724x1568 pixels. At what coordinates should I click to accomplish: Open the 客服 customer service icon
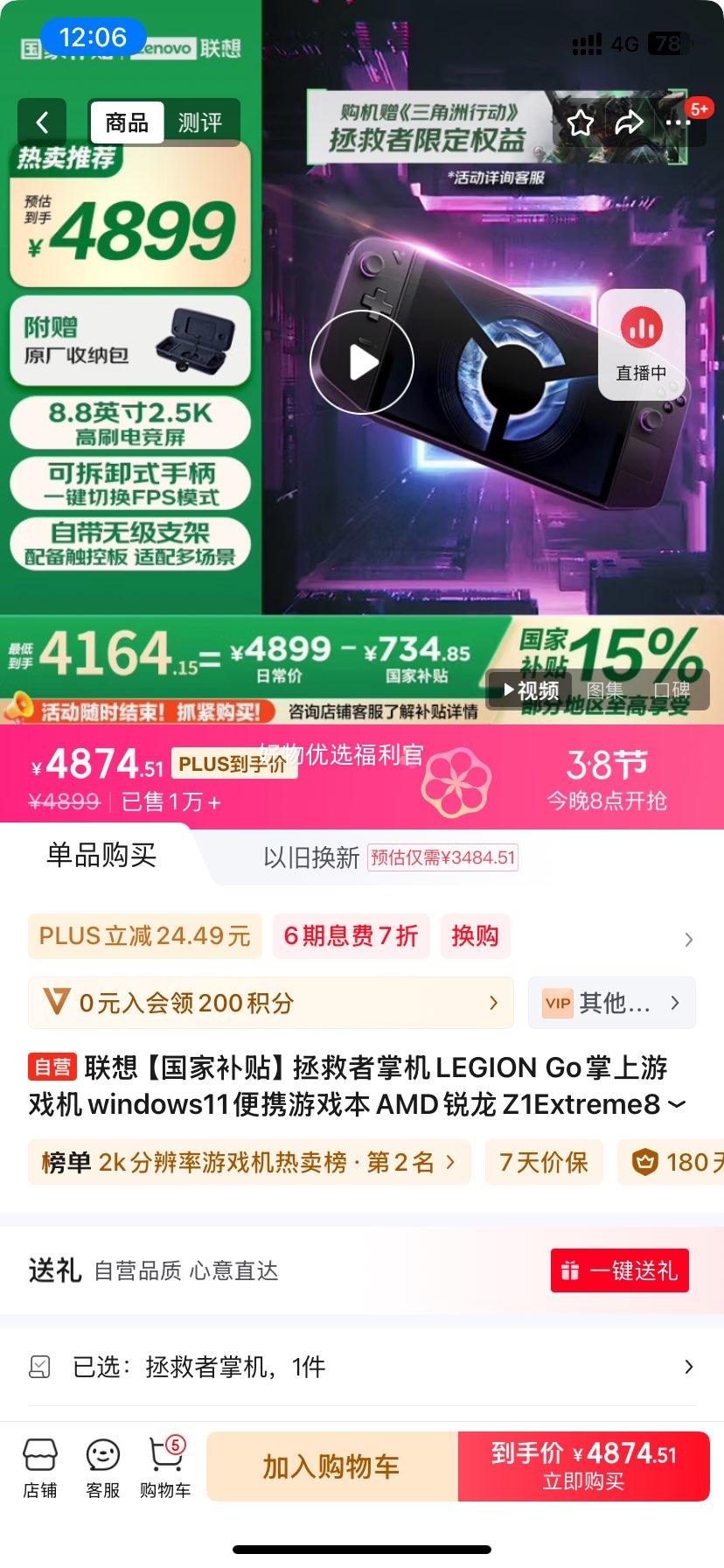(x=102, y=1465)
